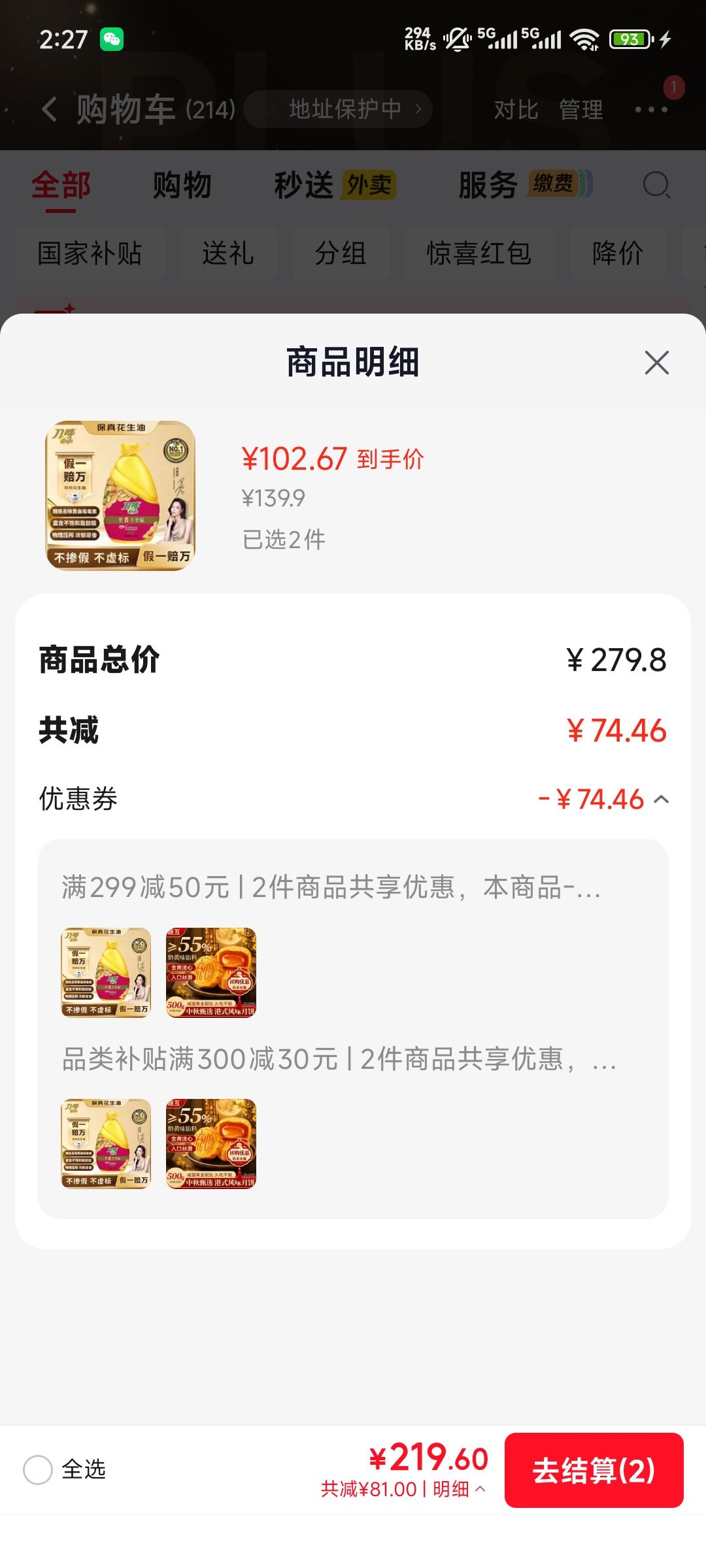The image size is (706, 1568).
Task: Open the peanut oil product image
Action: click(x=120, y=495)
